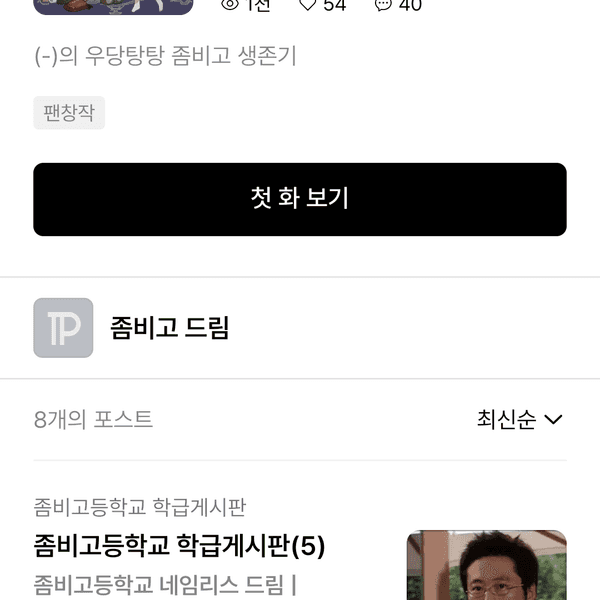Select the 팬창작 tag chip

(x=68, y=112)
